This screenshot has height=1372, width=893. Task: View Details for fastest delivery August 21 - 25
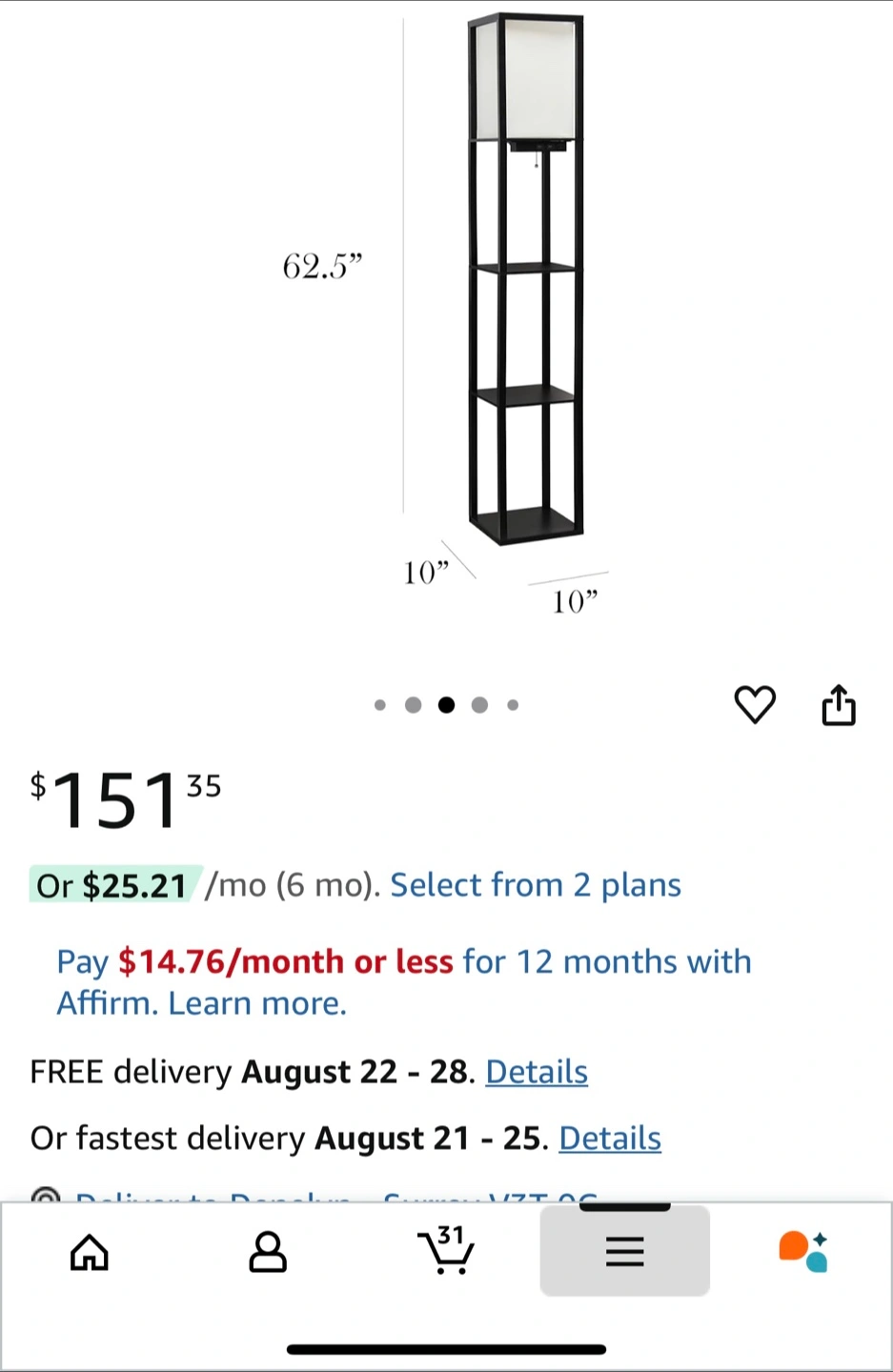pos(610,1139)
